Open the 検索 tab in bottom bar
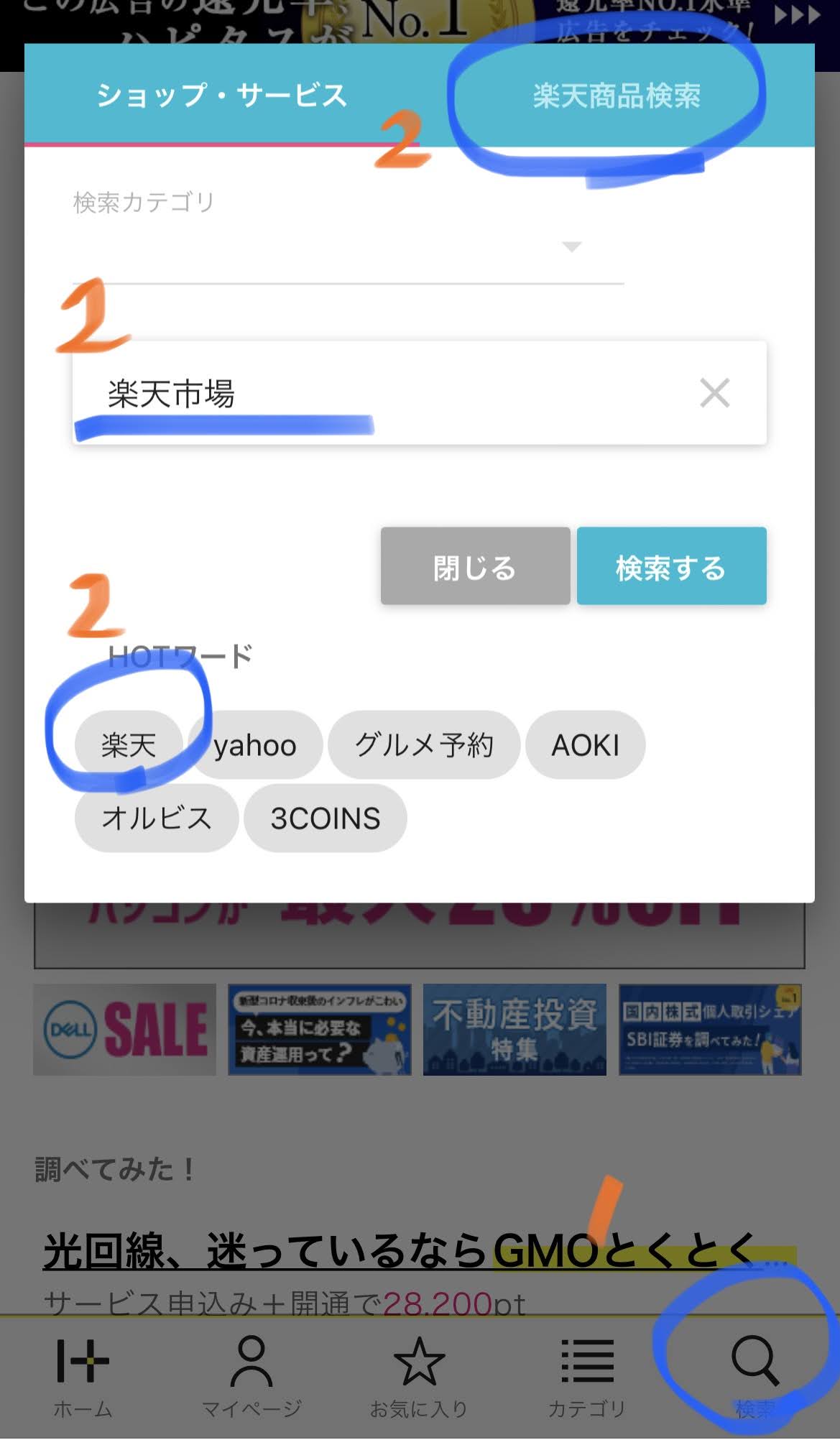The image size is (840, 1440). 754,1378
